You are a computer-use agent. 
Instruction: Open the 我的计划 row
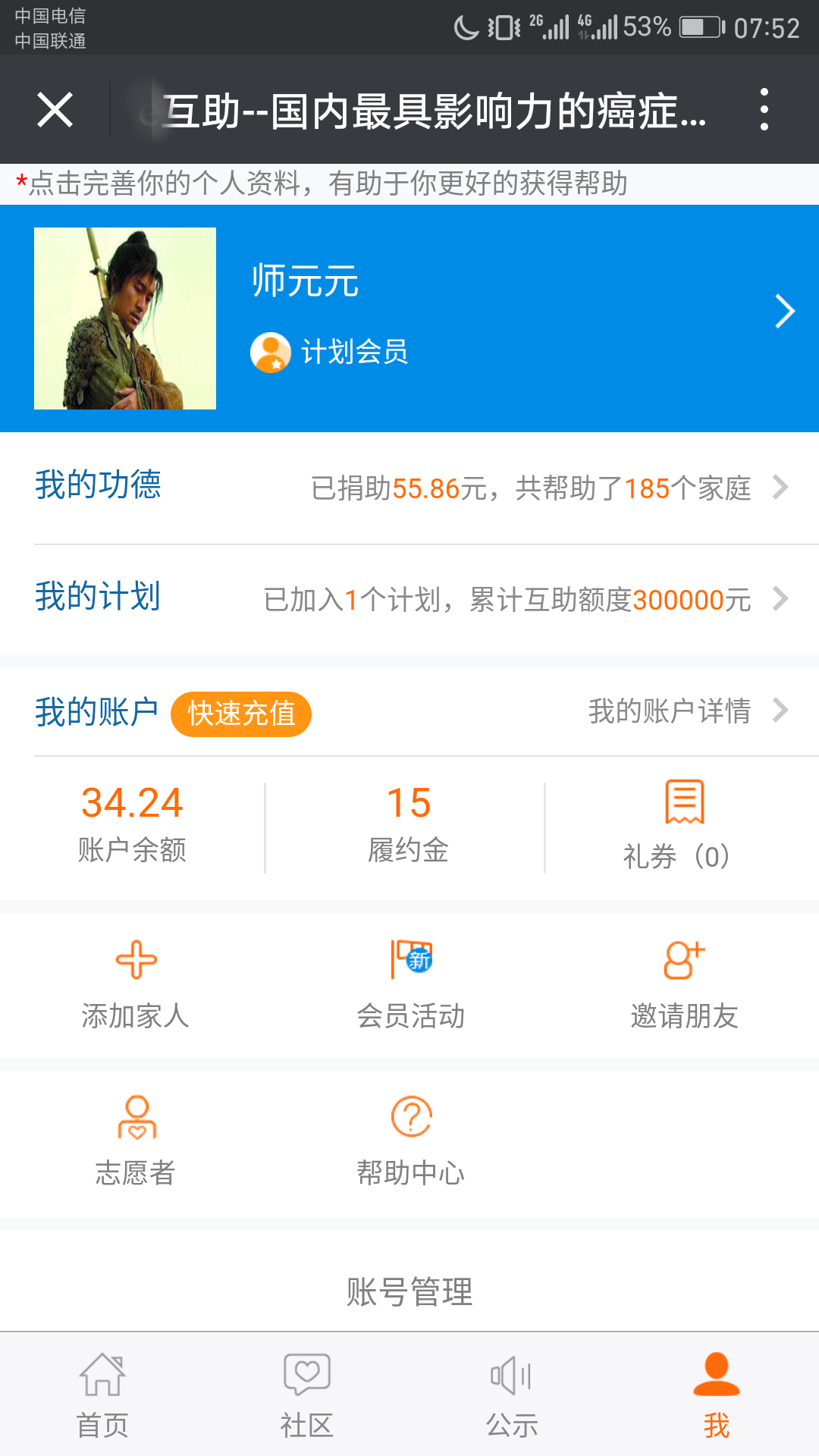[x=409, y=599]
